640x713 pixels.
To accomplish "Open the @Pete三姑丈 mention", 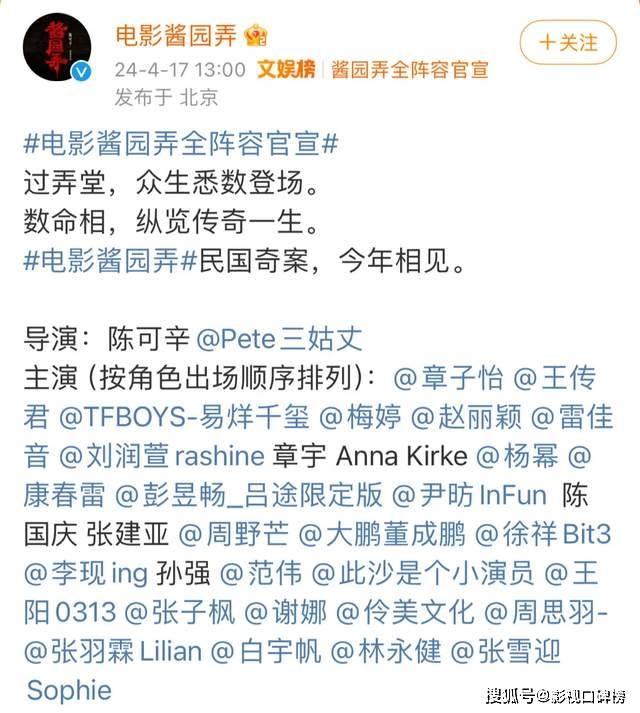I will (x=278, y=338).
